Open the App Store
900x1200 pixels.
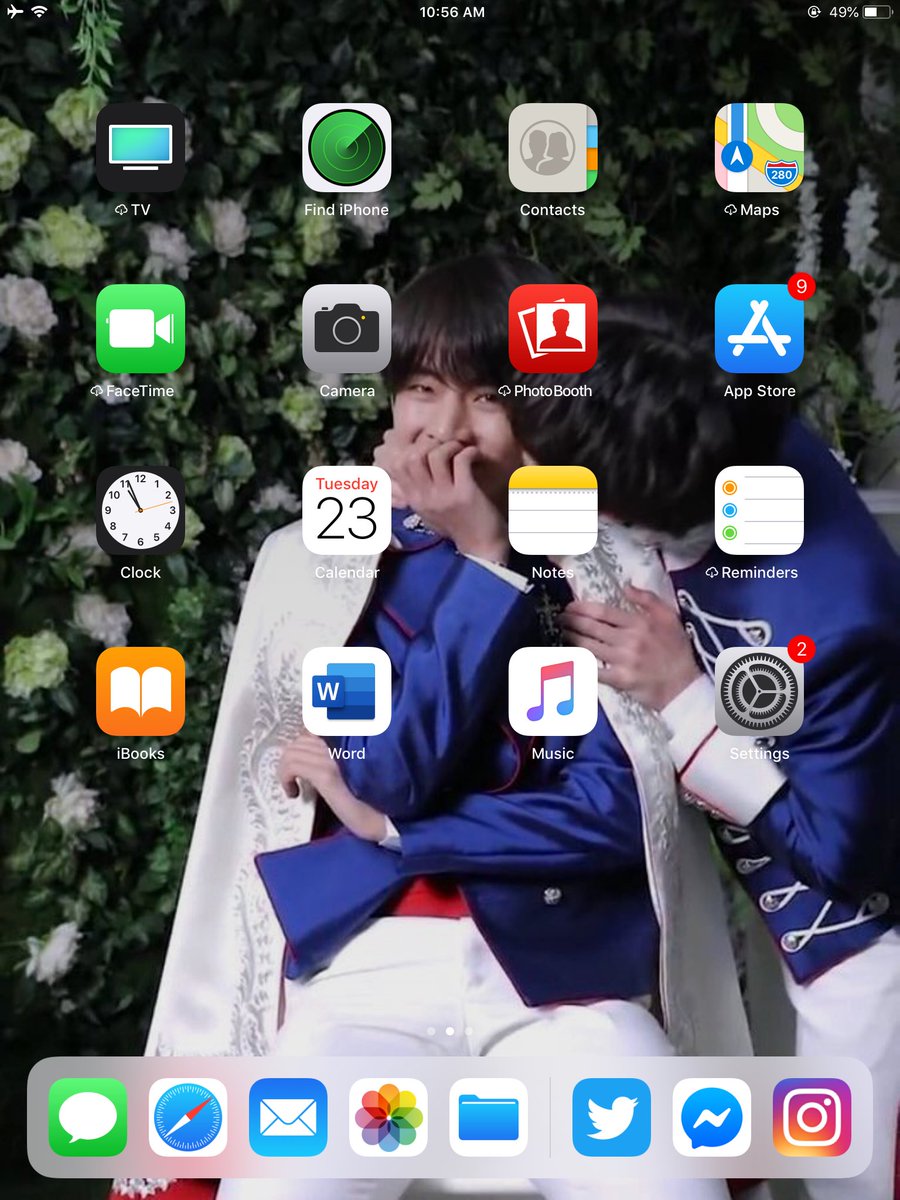759,329
